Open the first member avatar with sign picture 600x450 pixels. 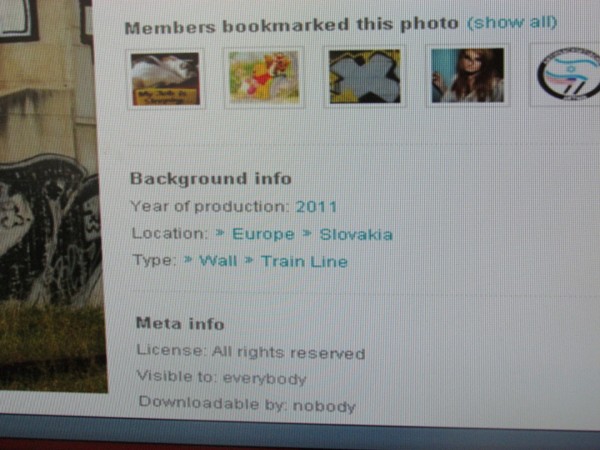165,78
